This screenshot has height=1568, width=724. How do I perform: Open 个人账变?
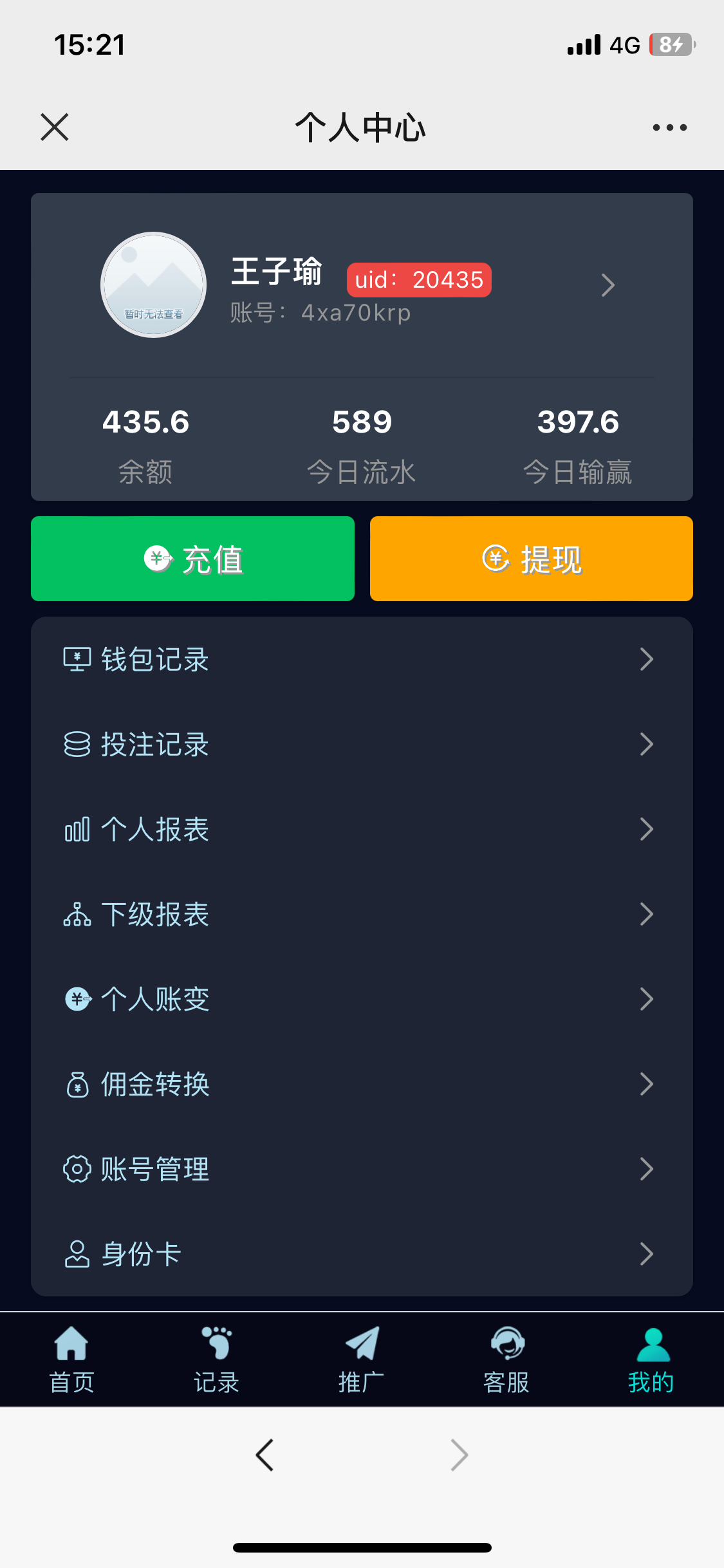[x=362, y=999]
